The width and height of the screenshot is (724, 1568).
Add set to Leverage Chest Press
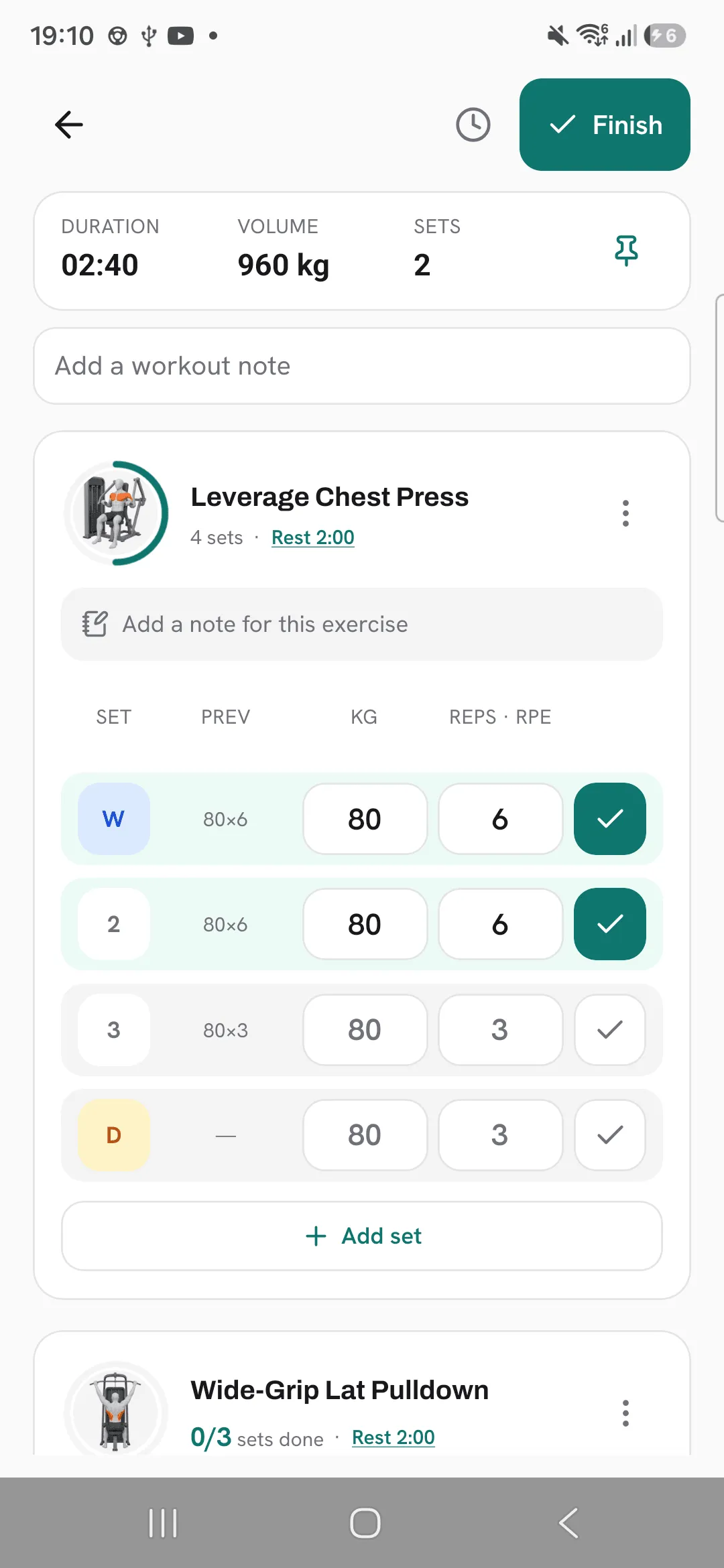pyautogui.click(x=362, y=1236)
